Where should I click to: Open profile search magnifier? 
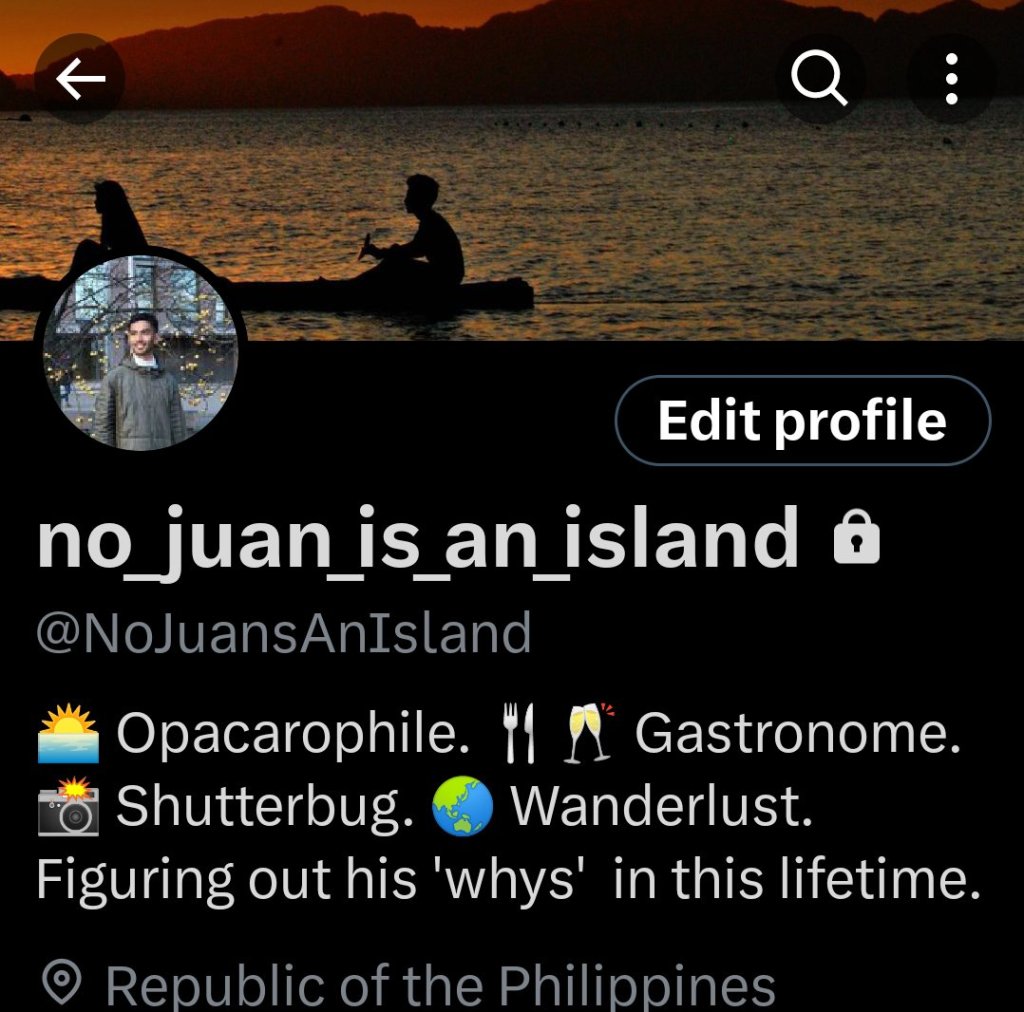click(820, 79)
